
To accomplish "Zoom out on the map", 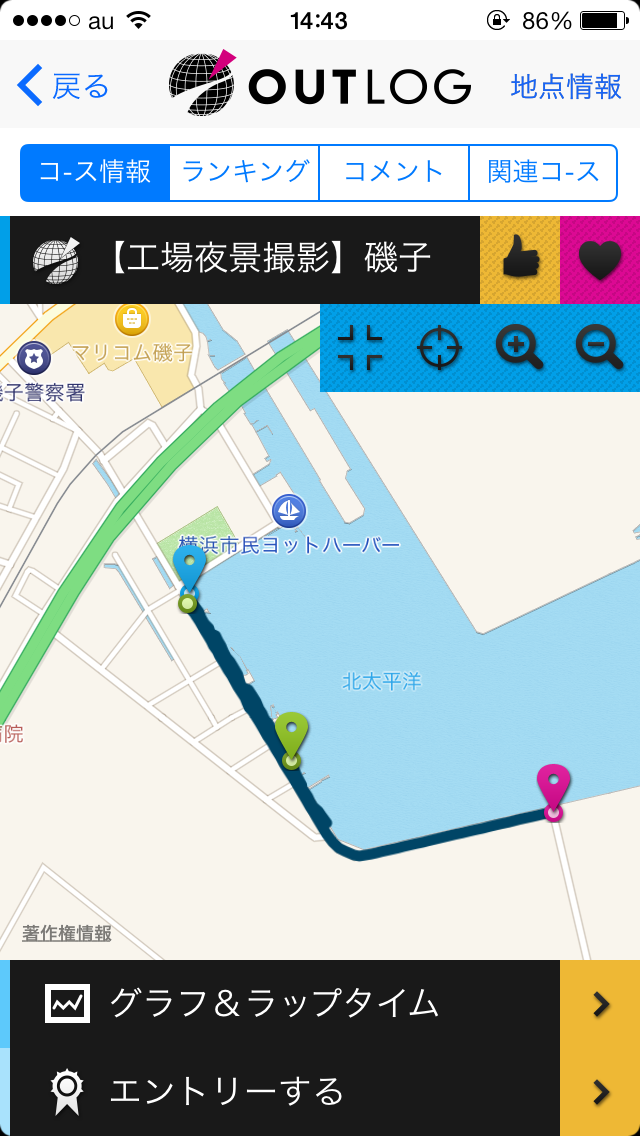I will click(x=599, y=348).
